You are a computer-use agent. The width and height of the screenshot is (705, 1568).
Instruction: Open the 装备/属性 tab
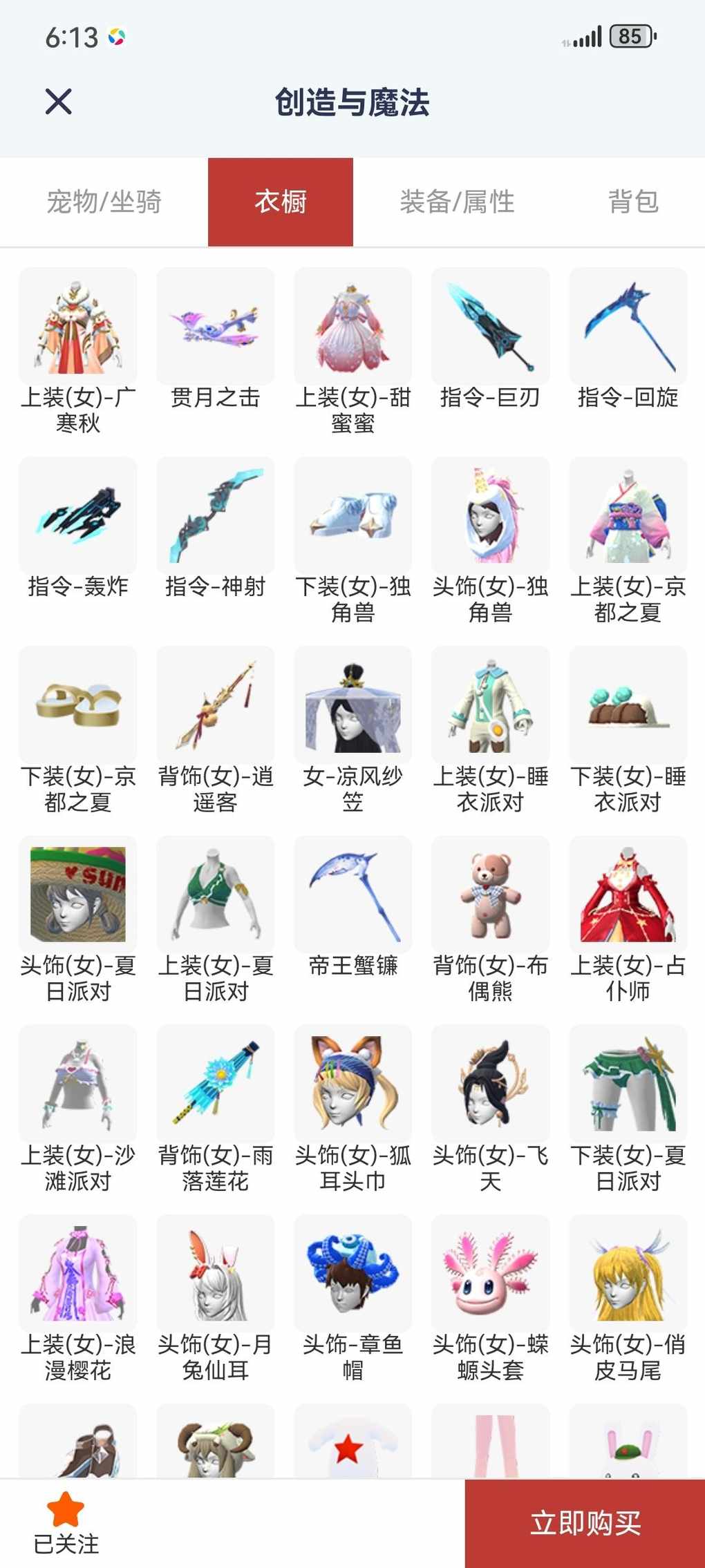tap(457, 202)
